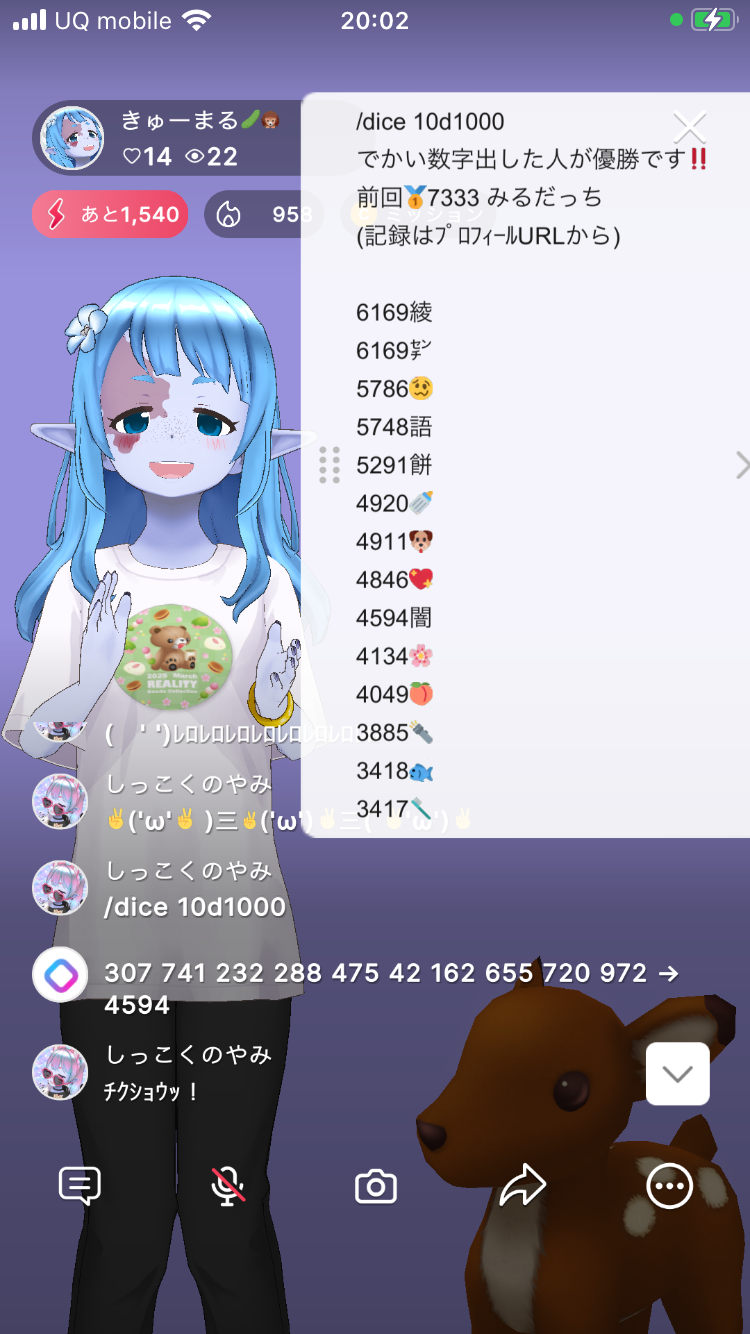The width and height of the screenshot is (750, 1334).
Task: Open the あと1,540 gauge
Action: click(110, 214)
